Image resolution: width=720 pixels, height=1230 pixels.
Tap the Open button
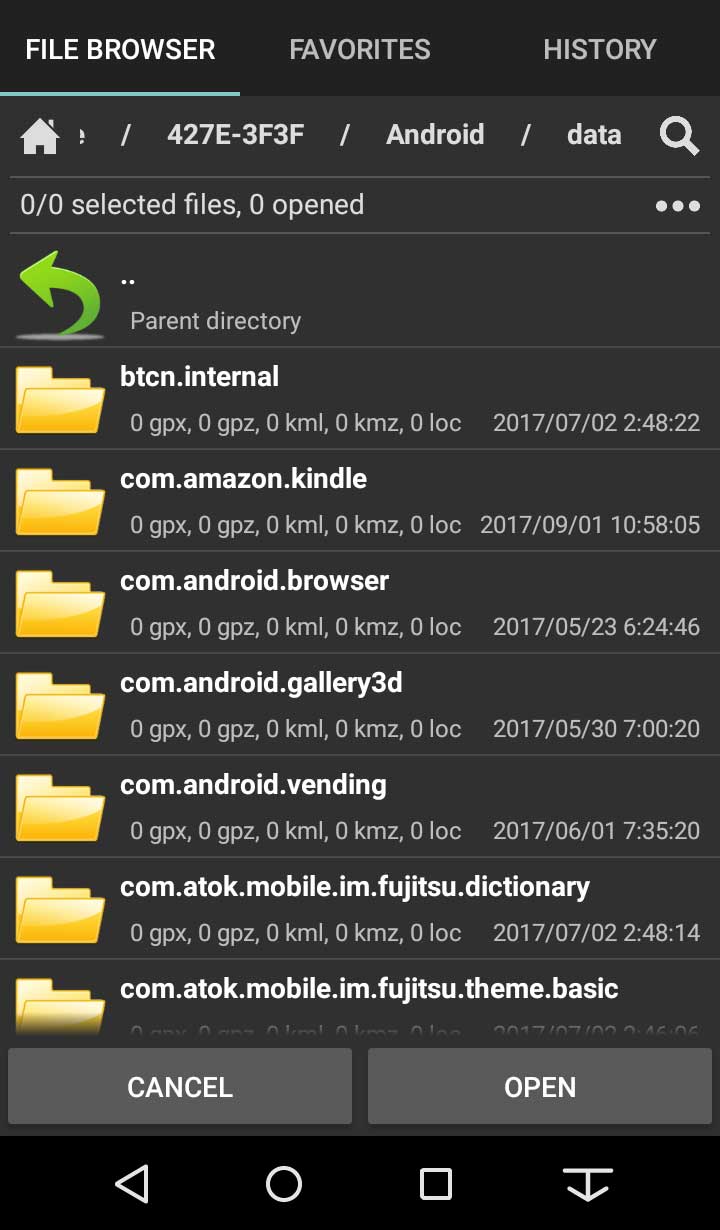(540, 1087)
